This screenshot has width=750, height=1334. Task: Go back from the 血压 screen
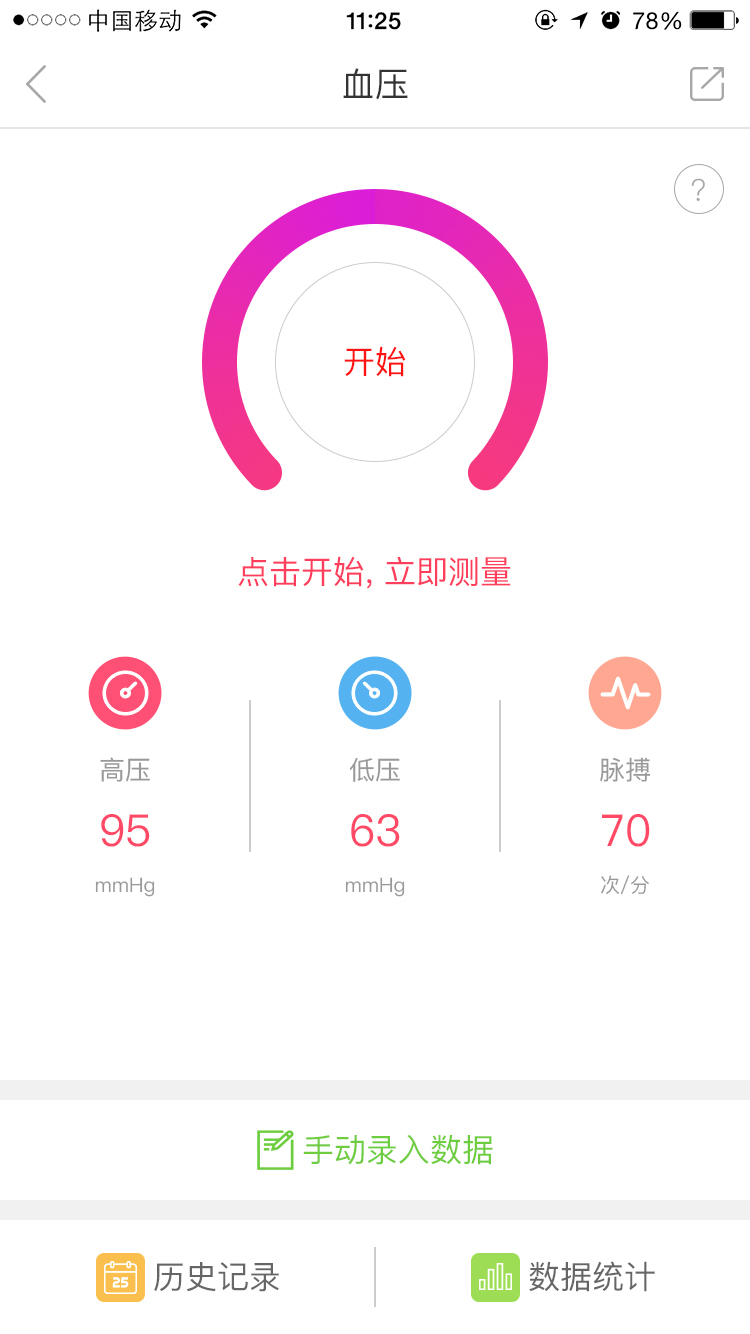(x=37, y=85)
